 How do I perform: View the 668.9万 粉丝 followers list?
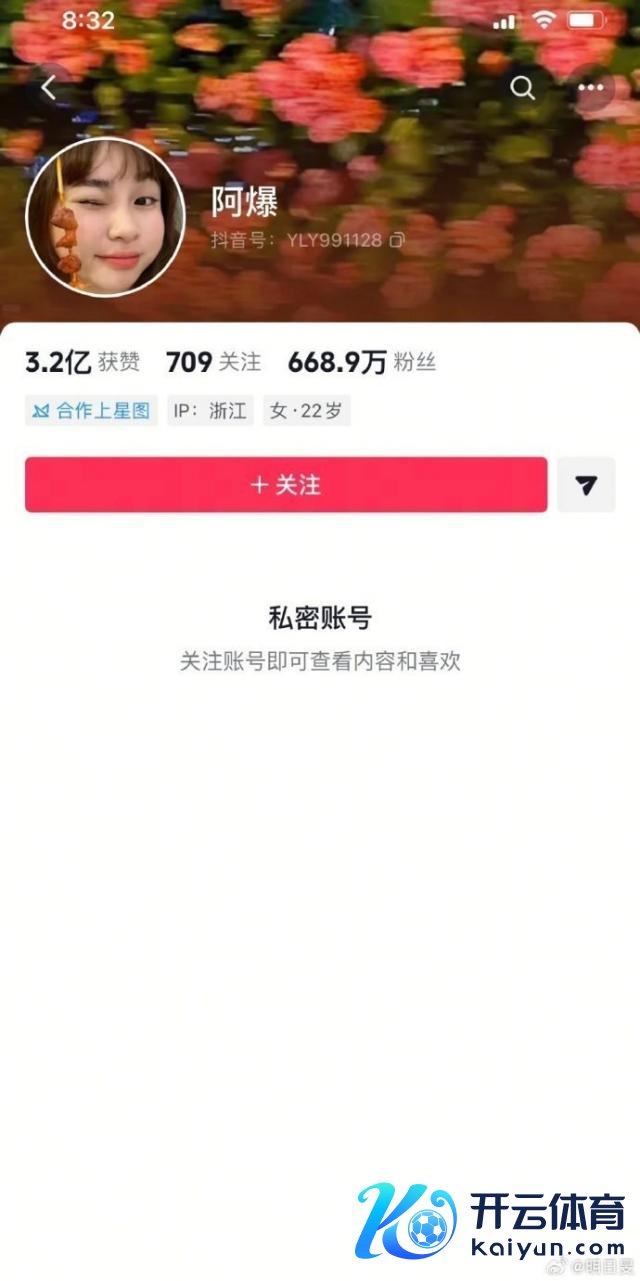coord(361,362)
